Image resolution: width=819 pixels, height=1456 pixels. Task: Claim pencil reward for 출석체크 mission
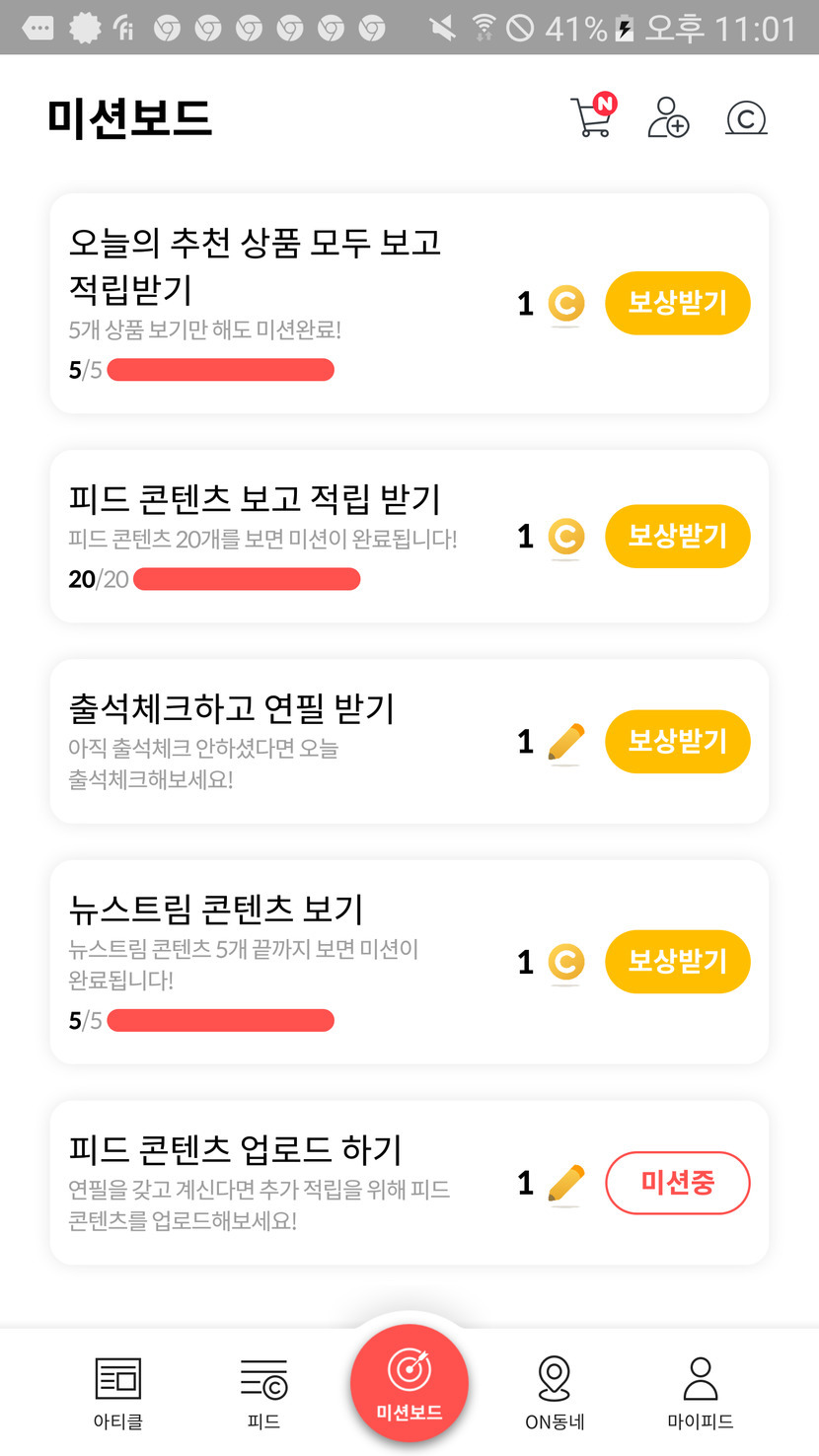click(x=677, y=741)
